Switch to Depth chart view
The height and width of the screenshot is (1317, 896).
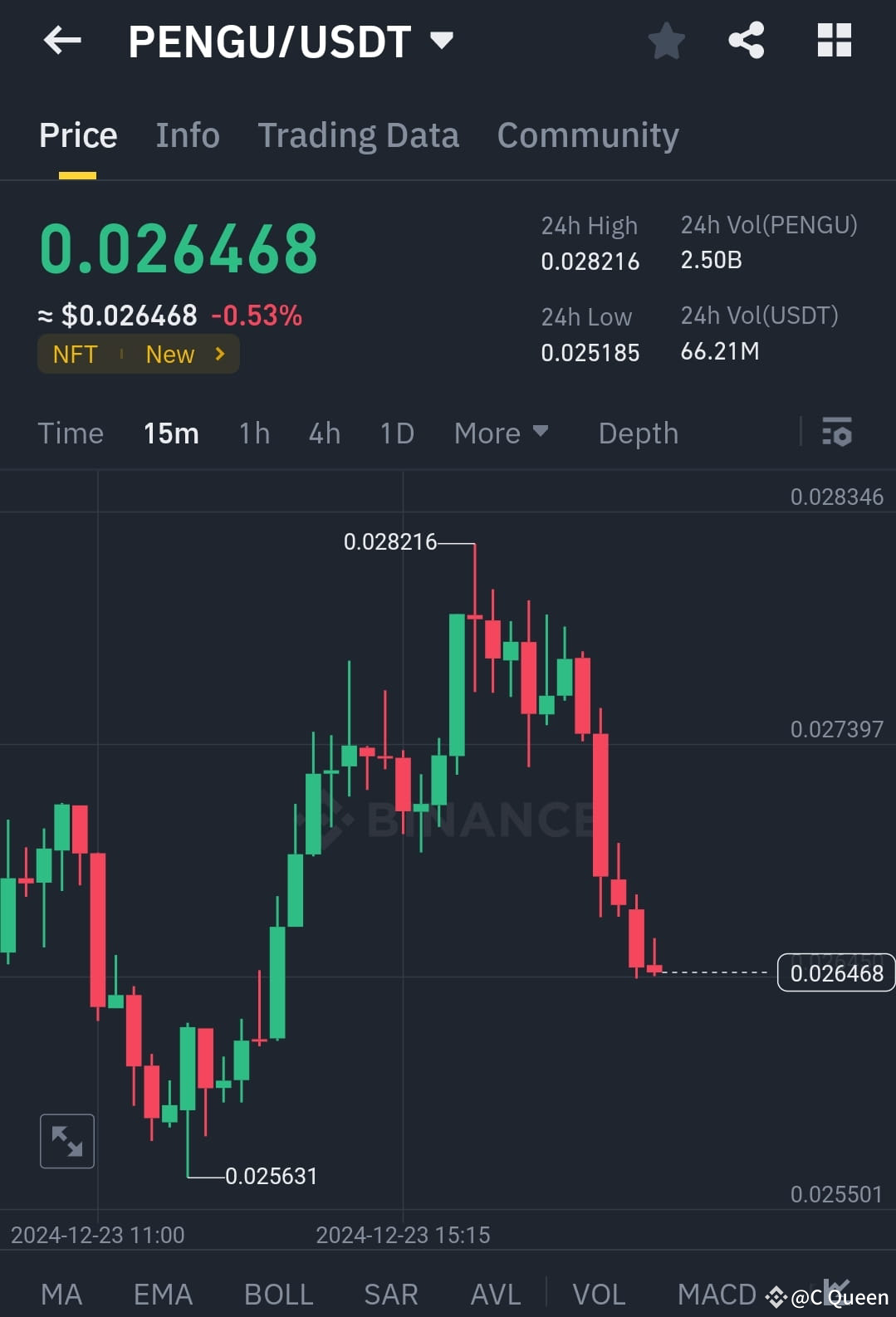pyautogui.click(x=638, y=433)
